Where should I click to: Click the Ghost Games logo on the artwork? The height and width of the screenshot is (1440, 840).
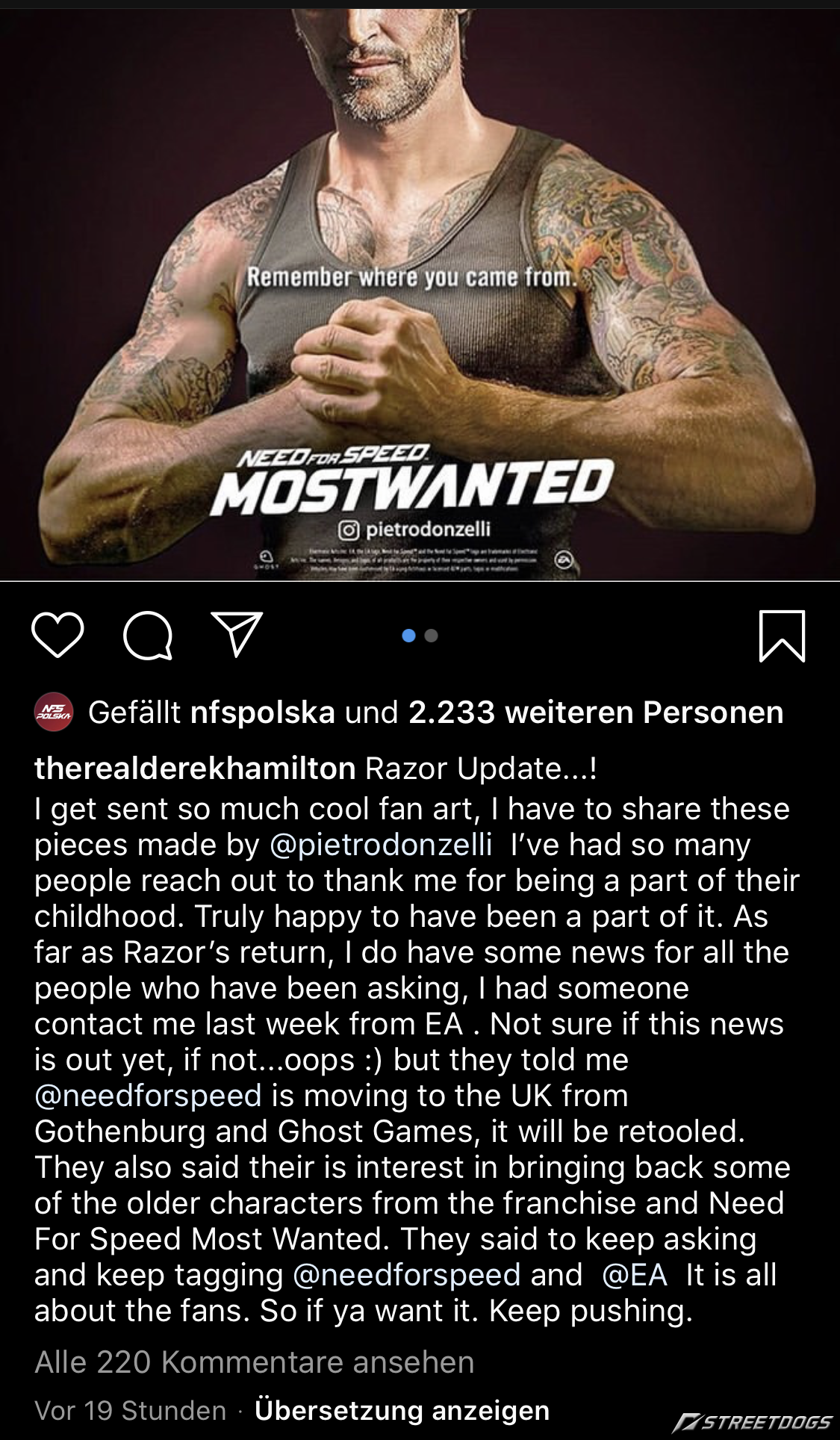click(x=265, y=555)
